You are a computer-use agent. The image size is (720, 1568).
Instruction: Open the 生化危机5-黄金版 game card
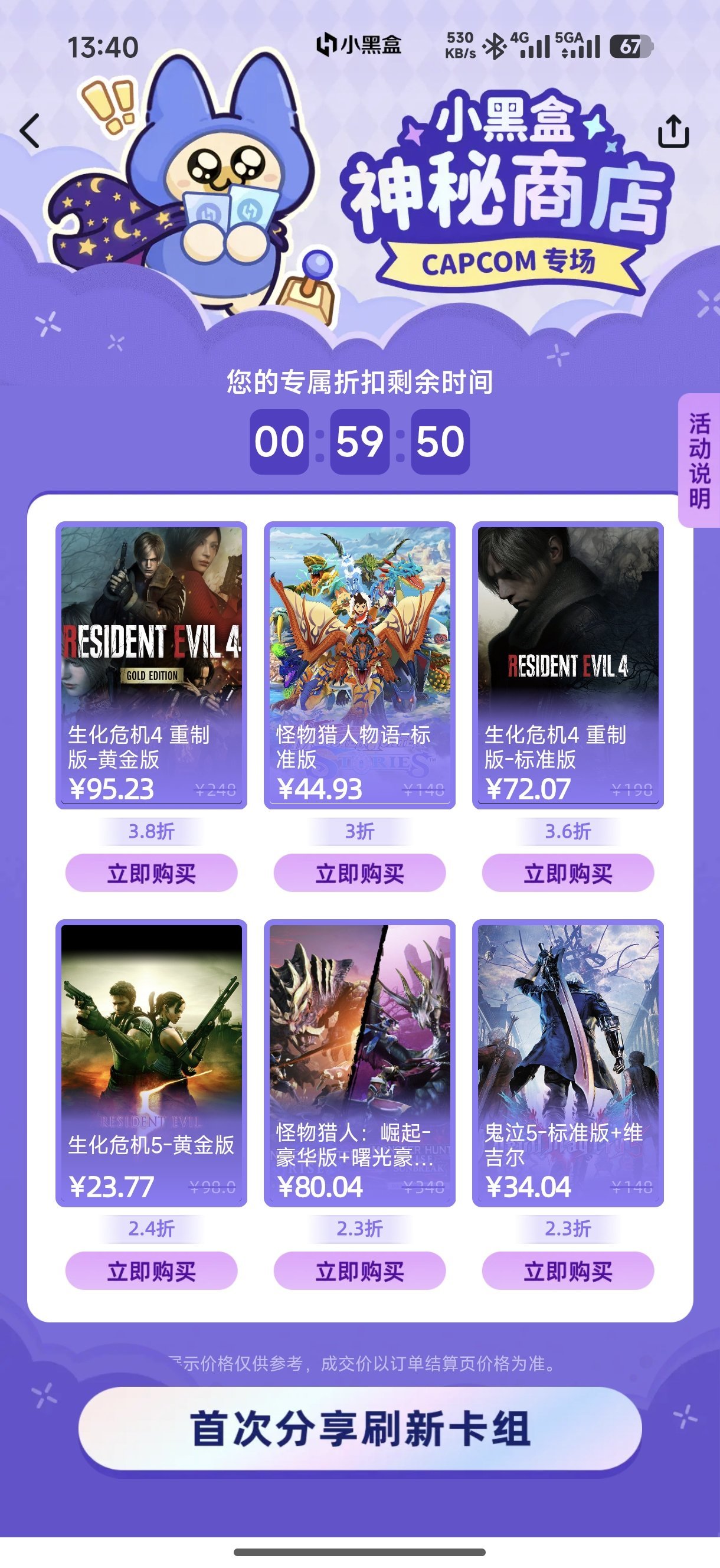151,1062
